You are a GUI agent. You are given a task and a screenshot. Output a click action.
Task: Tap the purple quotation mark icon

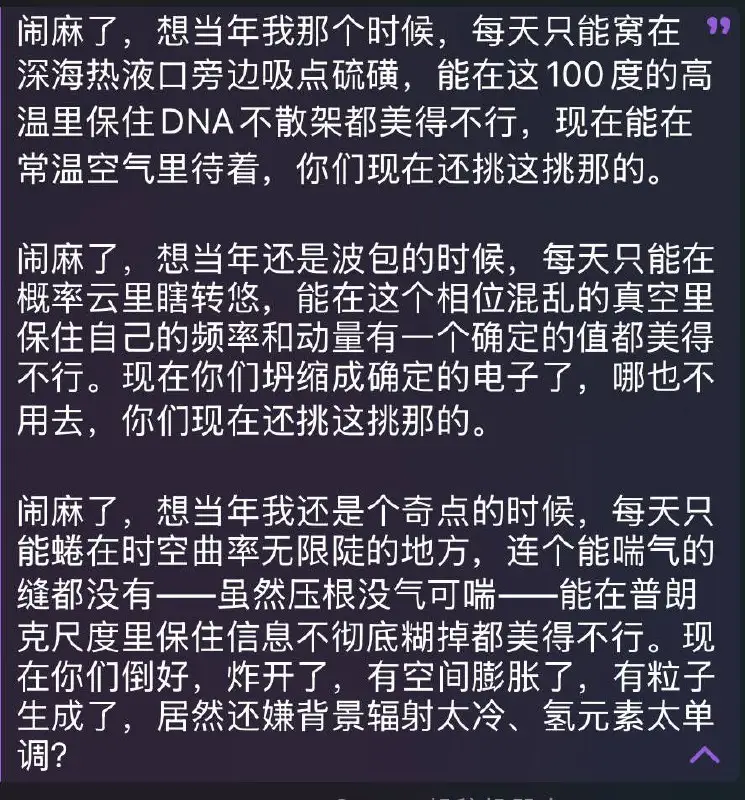[719, 26]
